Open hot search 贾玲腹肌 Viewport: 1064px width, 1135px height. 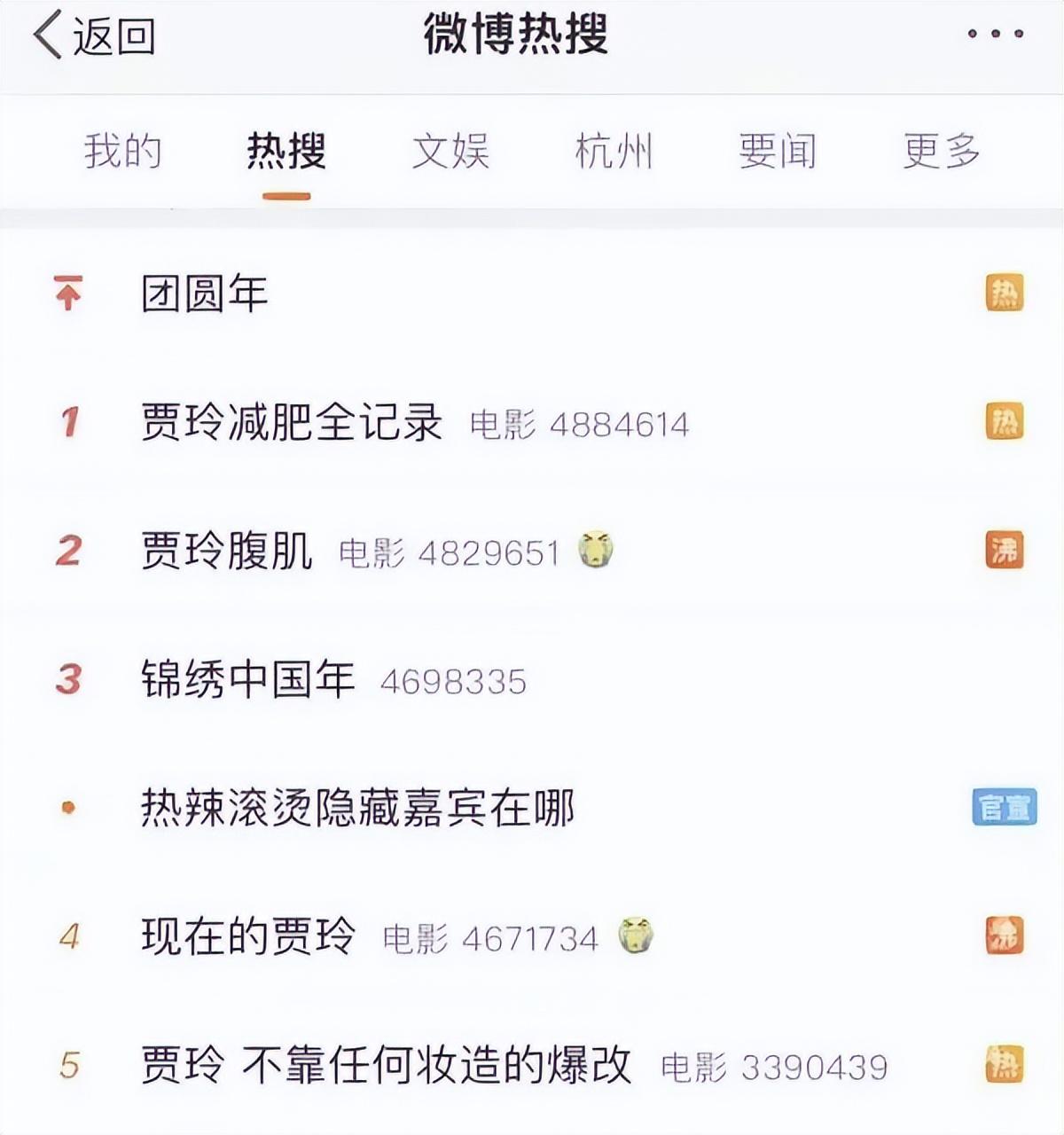tap(227, 551)
